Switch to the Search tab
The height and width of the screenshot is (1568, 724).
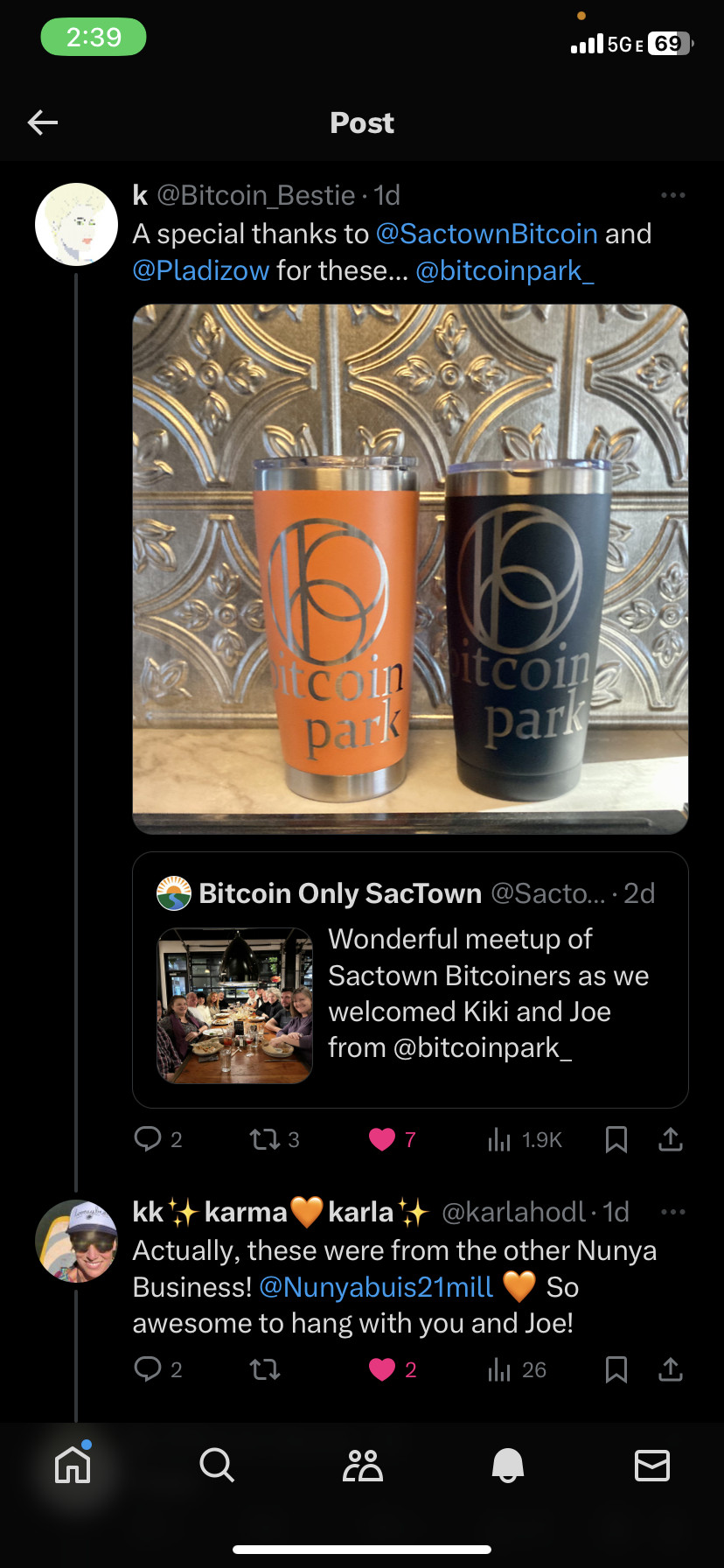tap(217, 1465)
